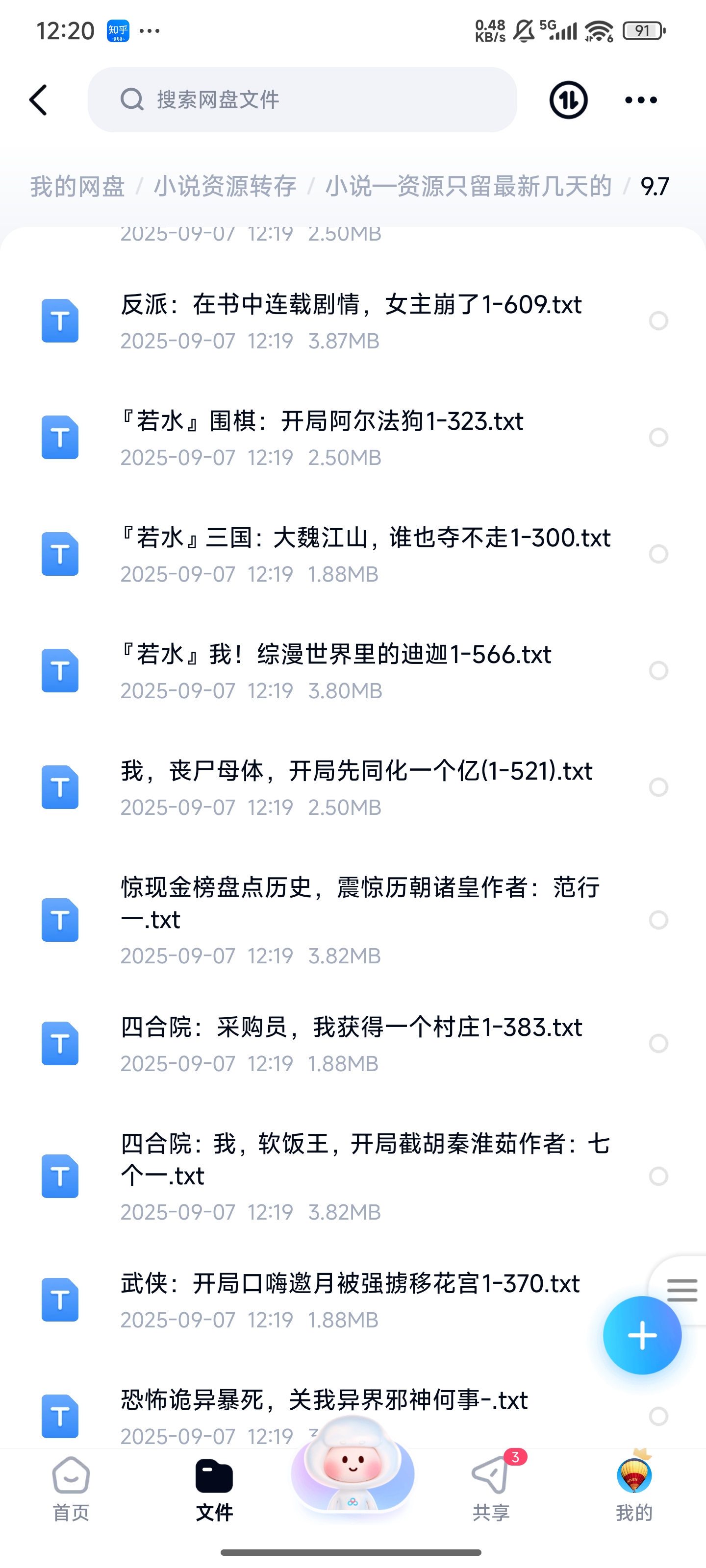The width and height of the screenshot is (706, 1568).
Task: Open the list options handle at the right edge
Action: (681, 1289)
